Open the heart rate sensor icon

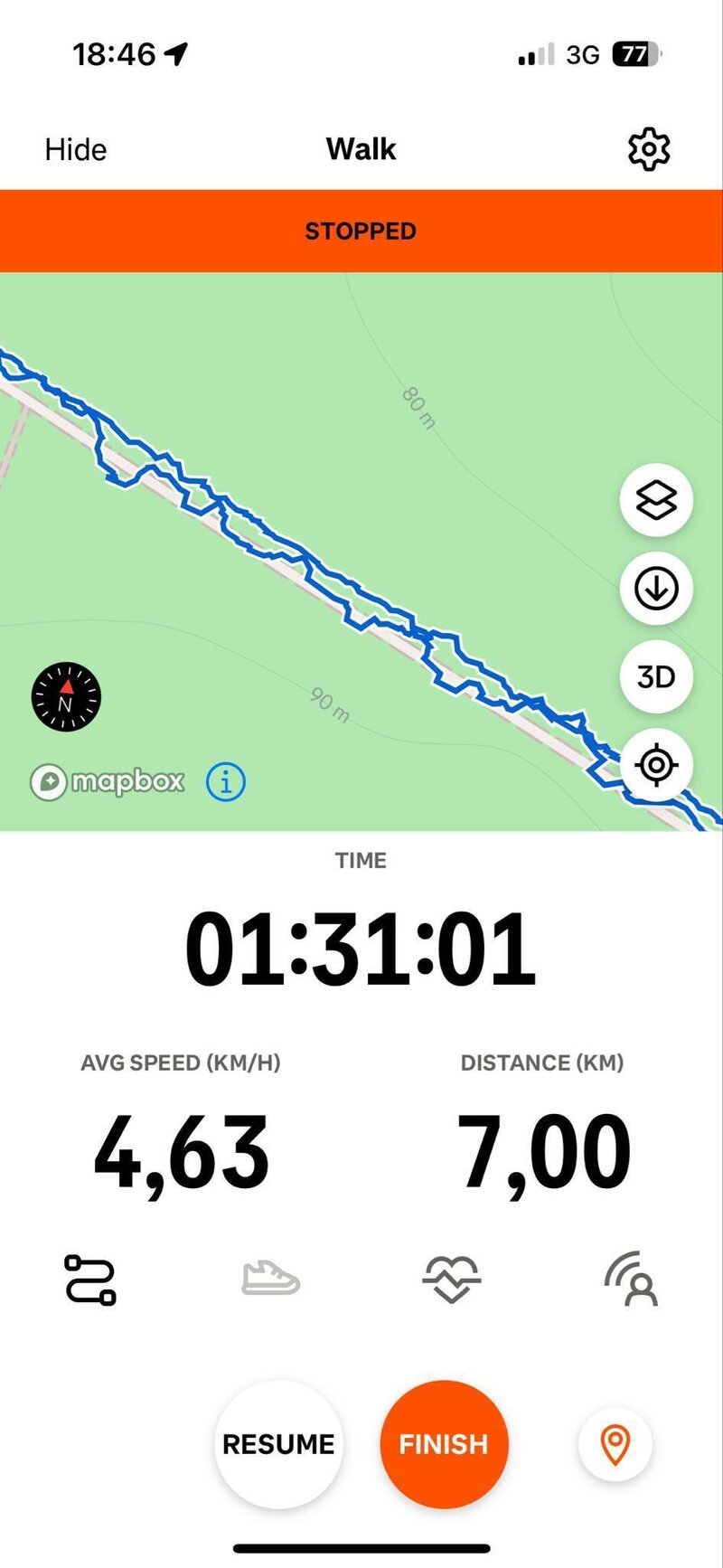pyautogui.click(x=451, y=1280)
